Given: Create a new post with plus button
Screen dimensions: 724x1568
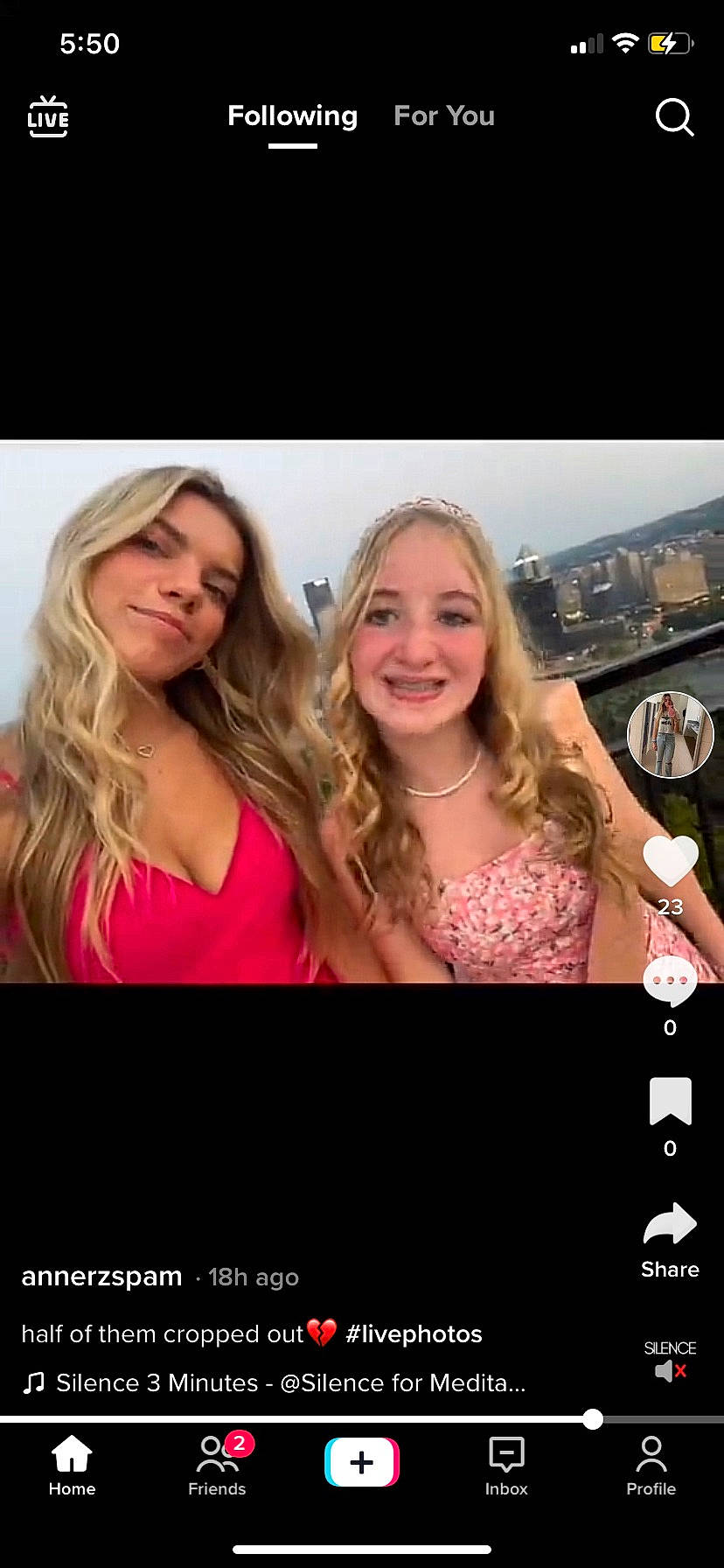Looking at the screenshot, I should tap(361, 1462).
